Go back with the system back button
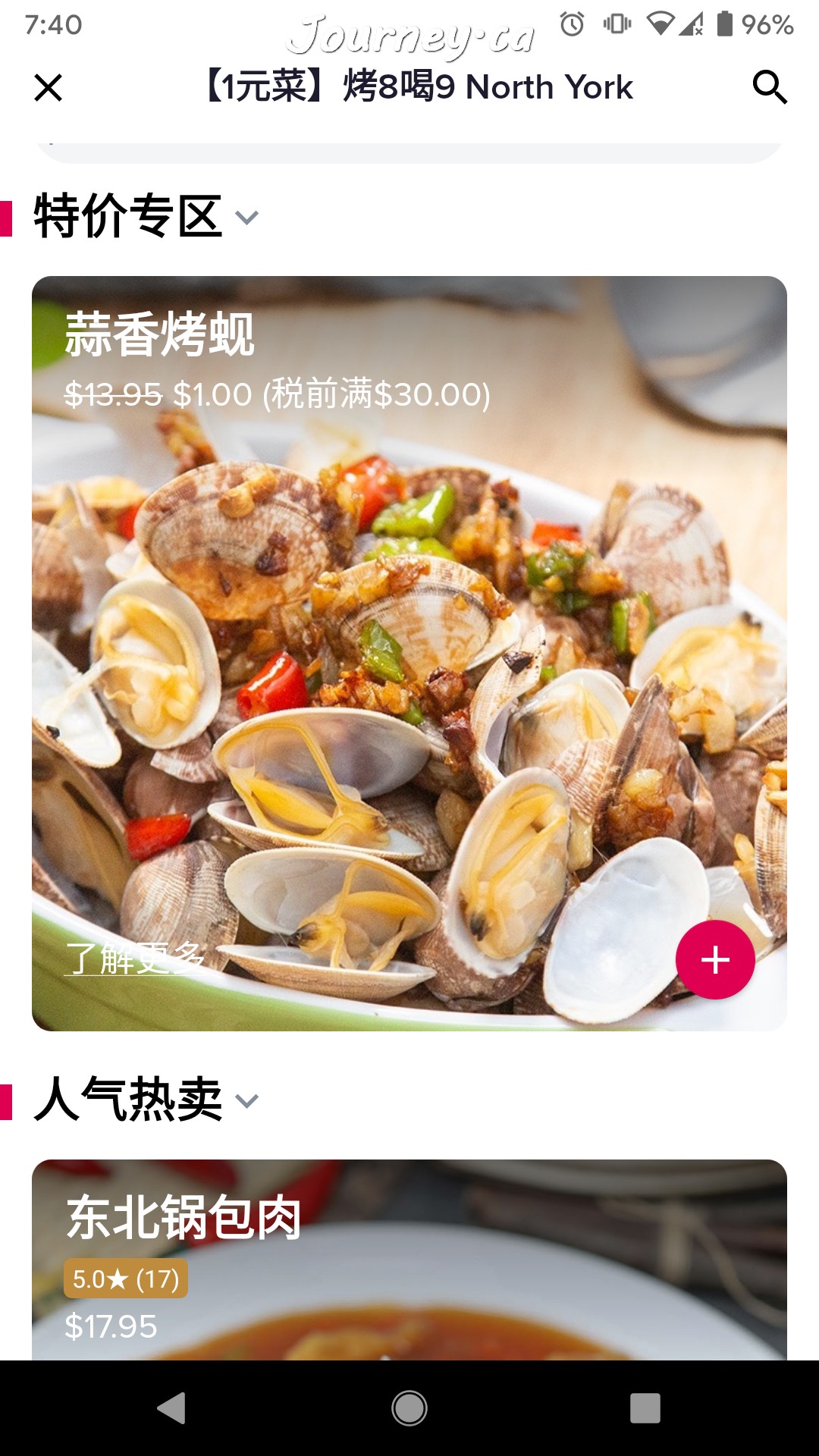This screenshot has width=819, height=1456. [171, 1408]
